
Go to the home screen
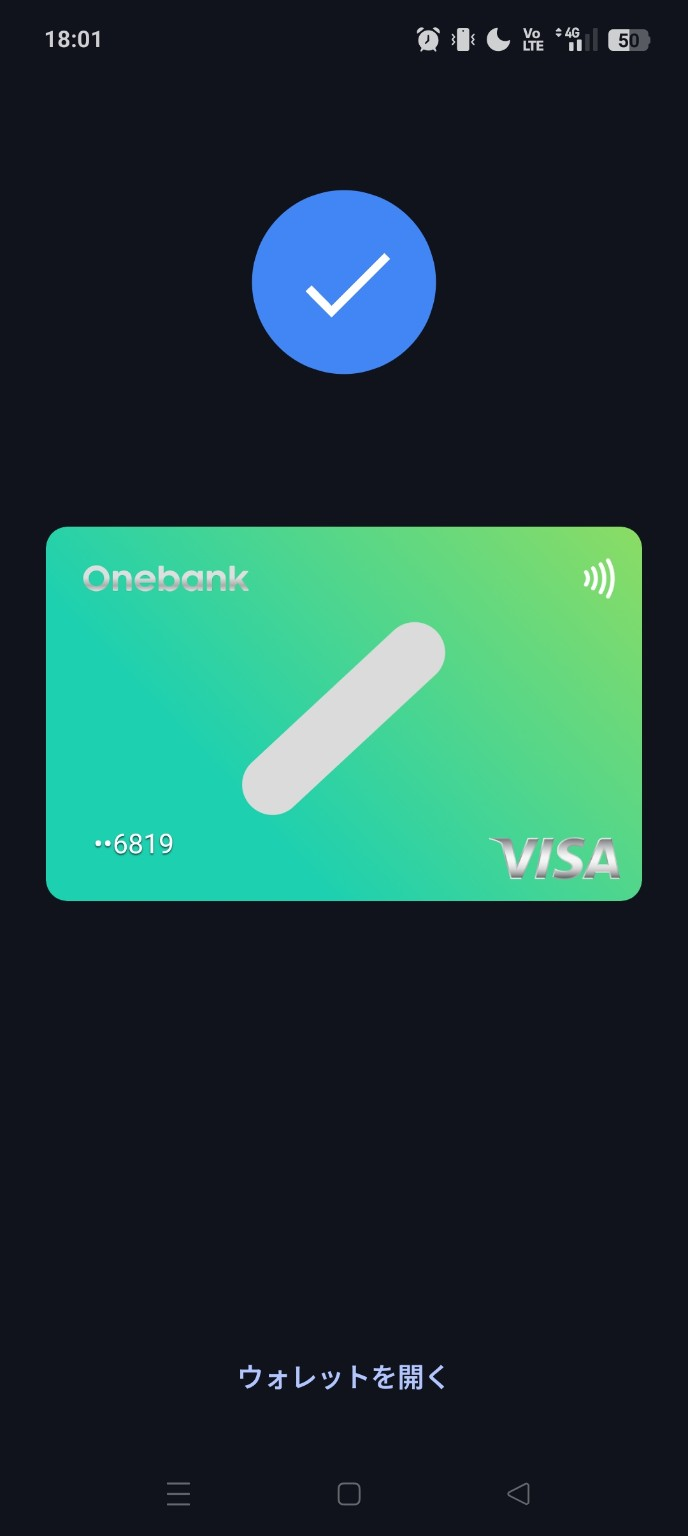click(x=349, y=1494)
